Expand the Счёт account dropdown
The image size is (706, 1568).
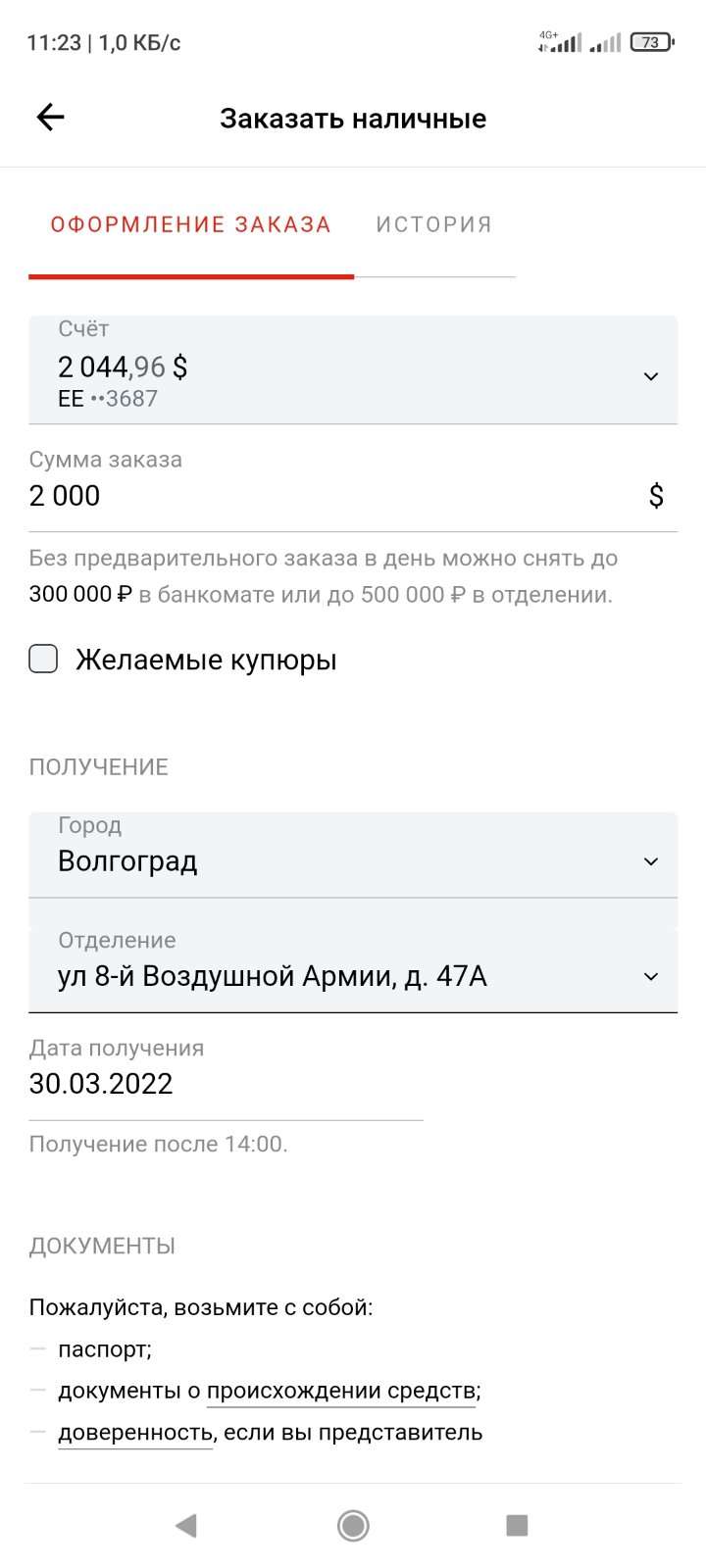coord(353,369)
